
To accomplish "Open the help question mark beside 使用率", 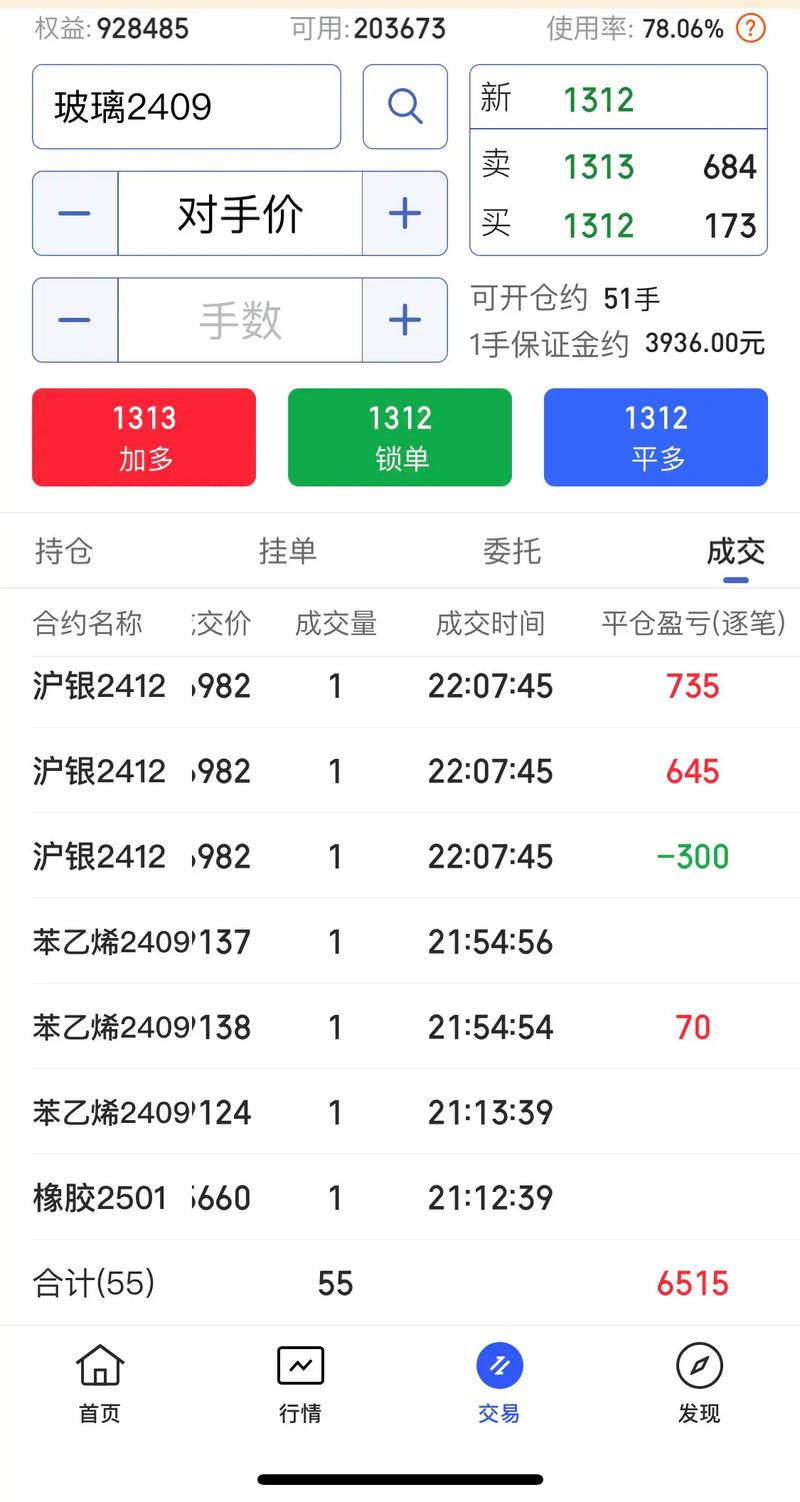I will (750, 28).
